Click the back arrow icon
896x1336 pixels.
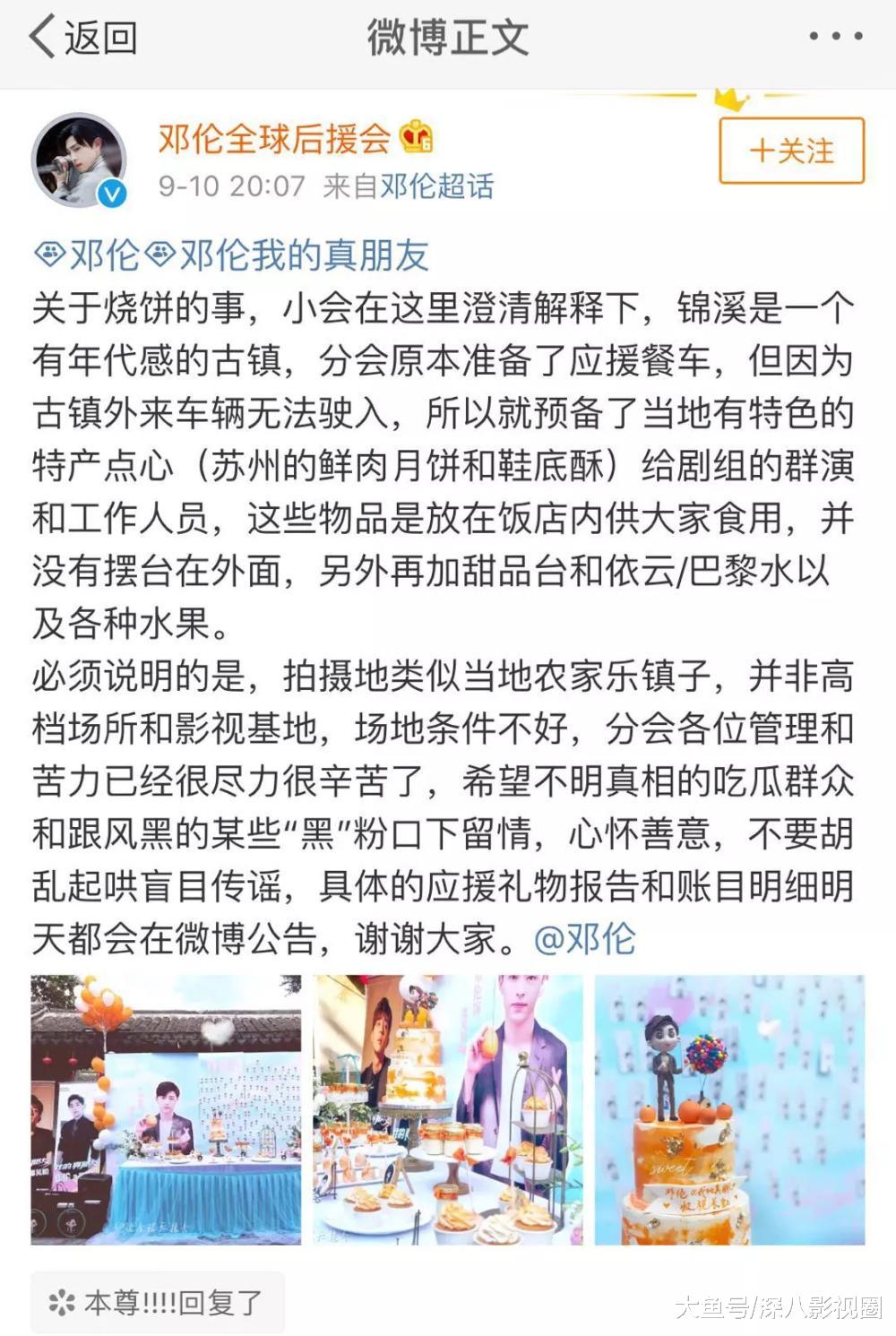pyautogui.click(x=39, y=35)
